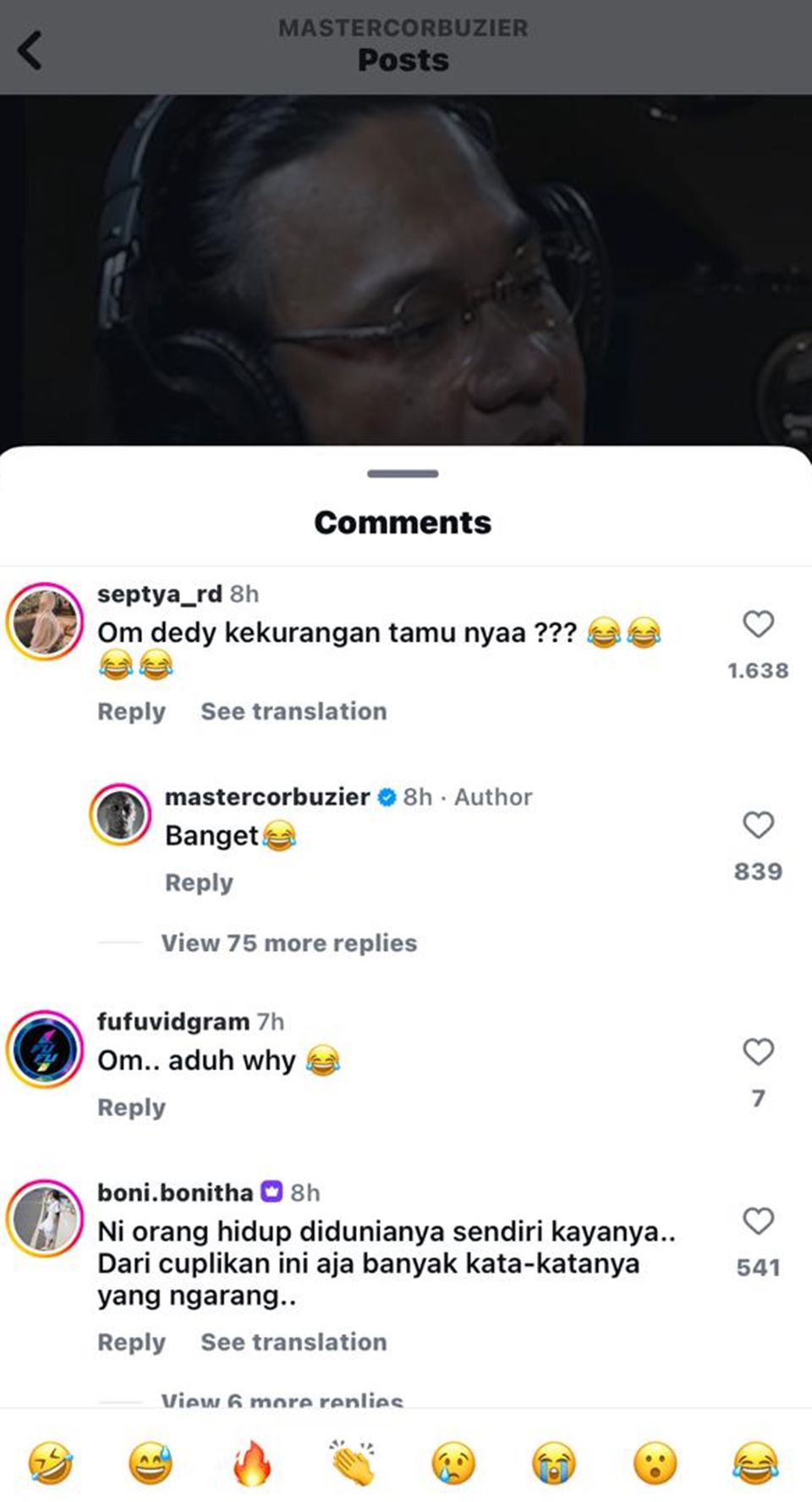Image resolution: width=812 pixels, height=1502 pixels.
Task: Reply to boni.bonitha's comment
Action: (131, 1342)
